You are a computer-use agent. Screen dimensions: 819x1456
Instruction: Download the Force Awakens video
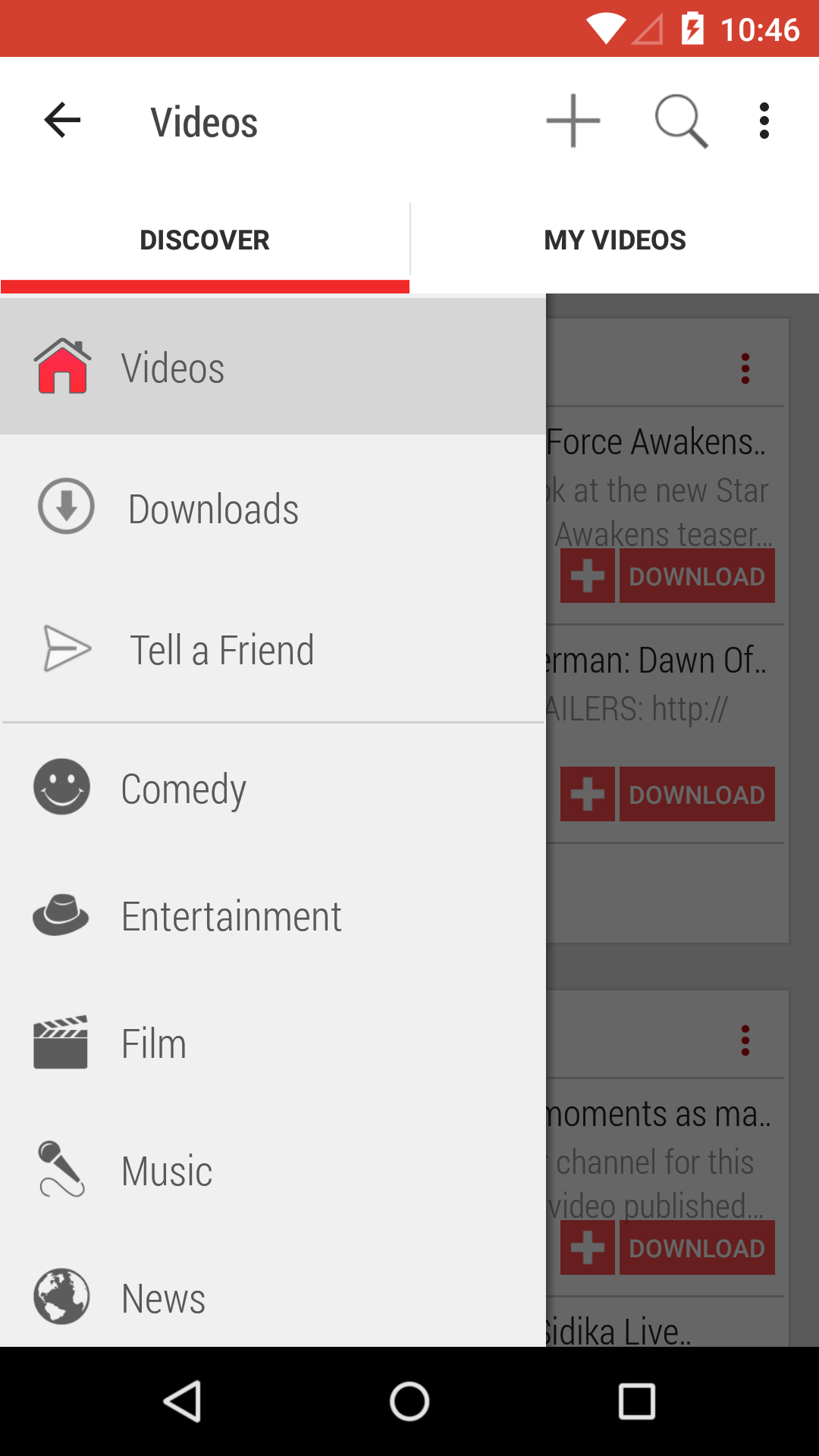[x=696, y=576]
